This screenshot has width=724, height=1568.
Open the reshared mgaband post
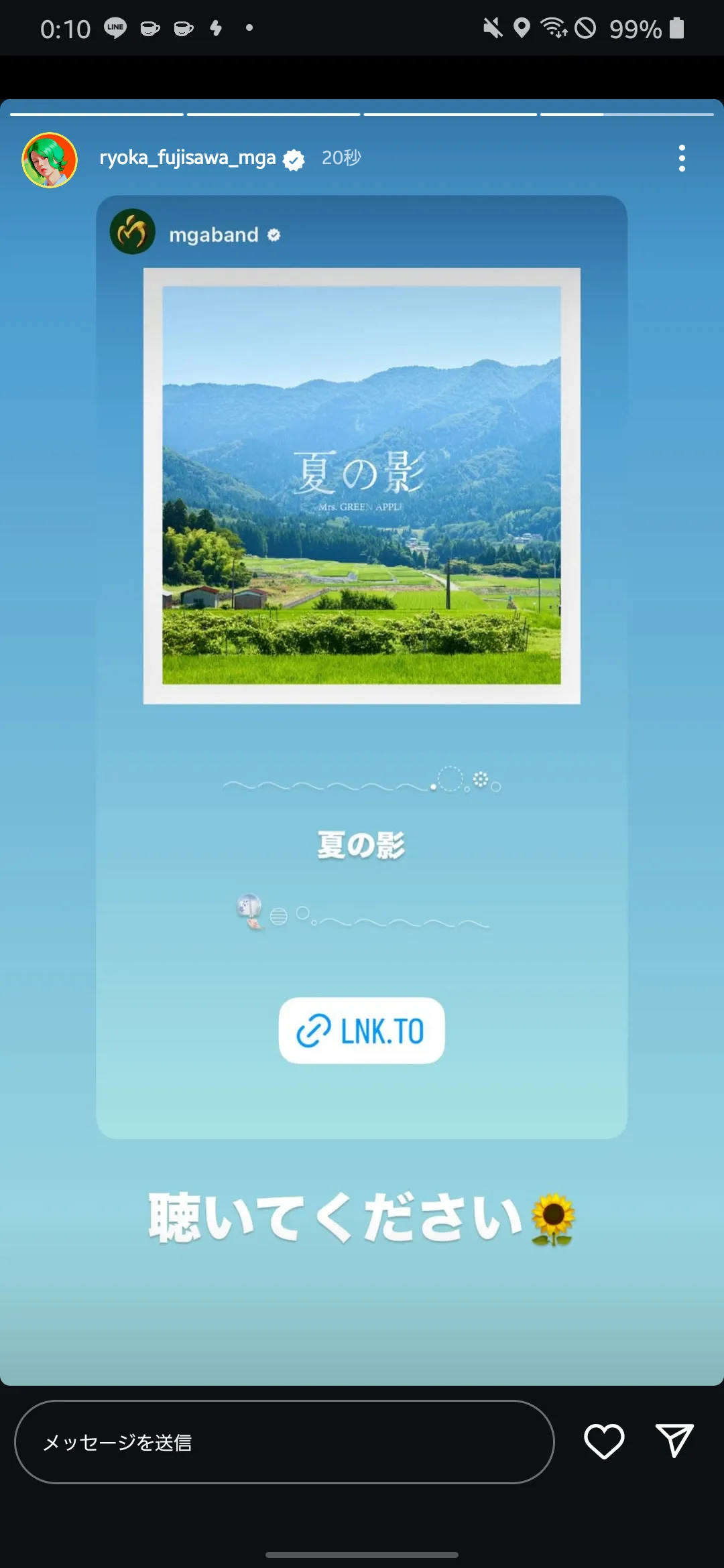pos(361,667)
